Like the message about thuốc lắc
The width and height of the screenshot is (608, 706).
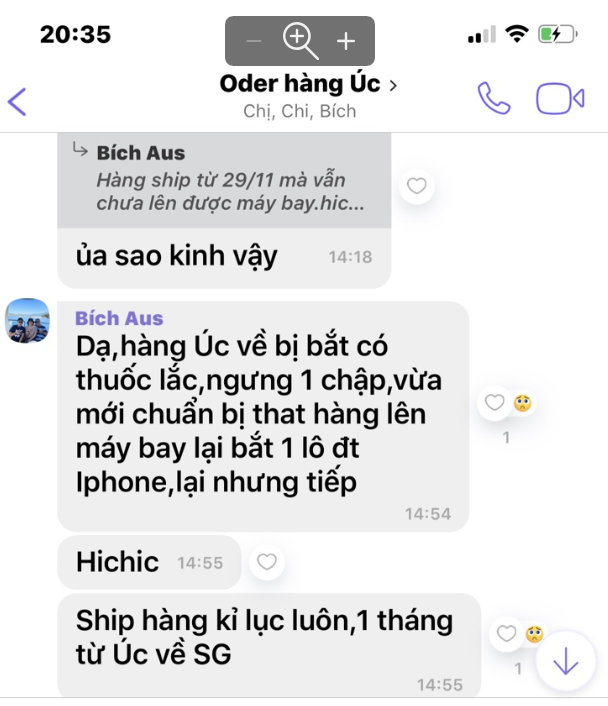[x=495, y=403]
